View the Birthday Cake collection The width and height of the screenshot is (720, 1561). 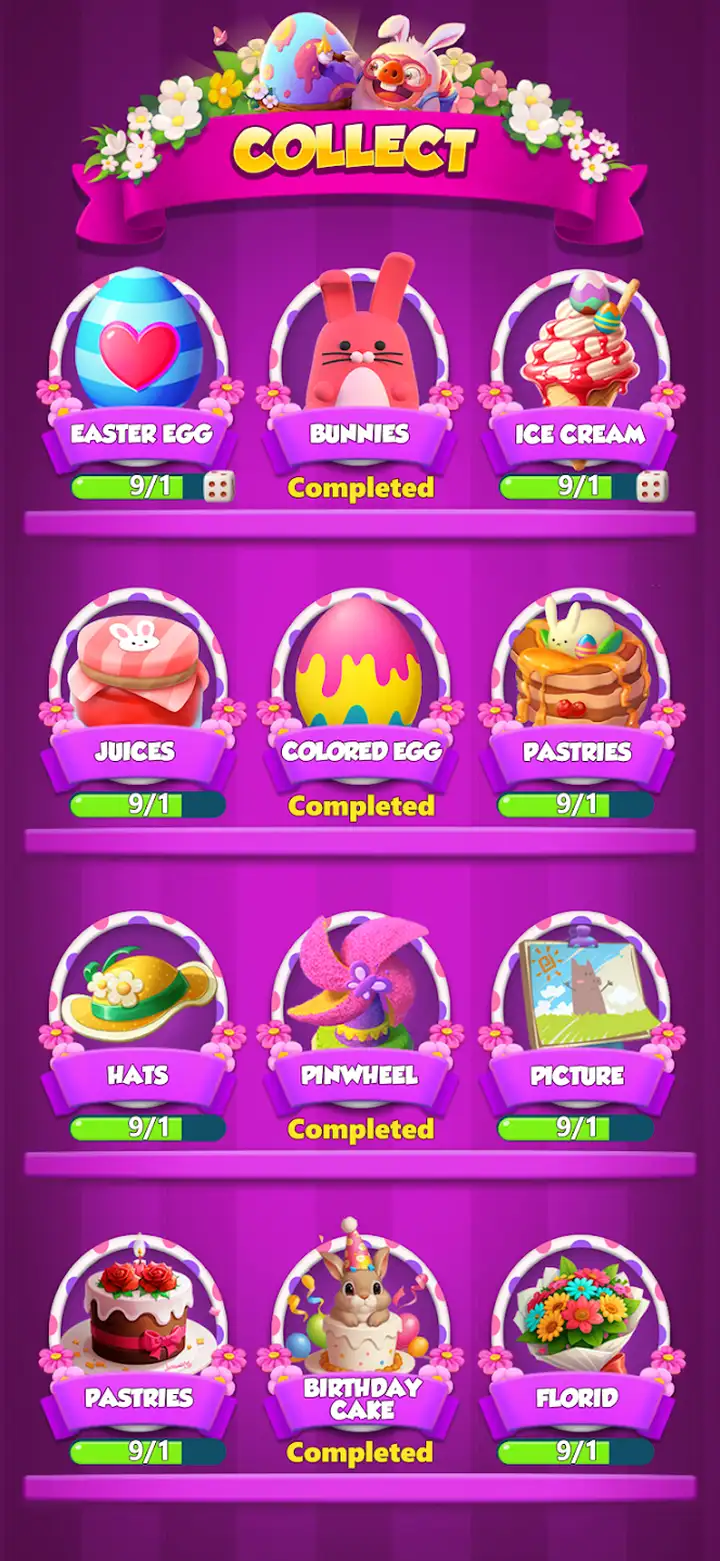[360, 1335]
